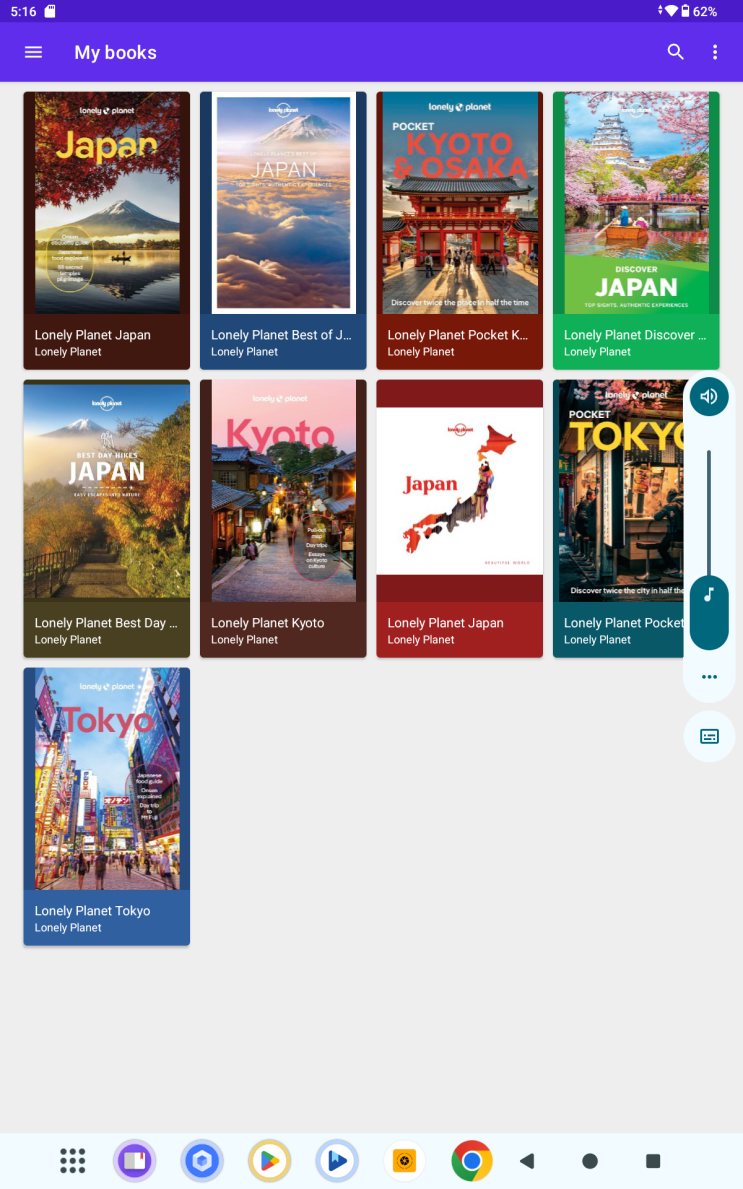Viewport: 743px width, 1189px height.
Task: Toggle live captions in volume panel
Action: click(709, 736)
